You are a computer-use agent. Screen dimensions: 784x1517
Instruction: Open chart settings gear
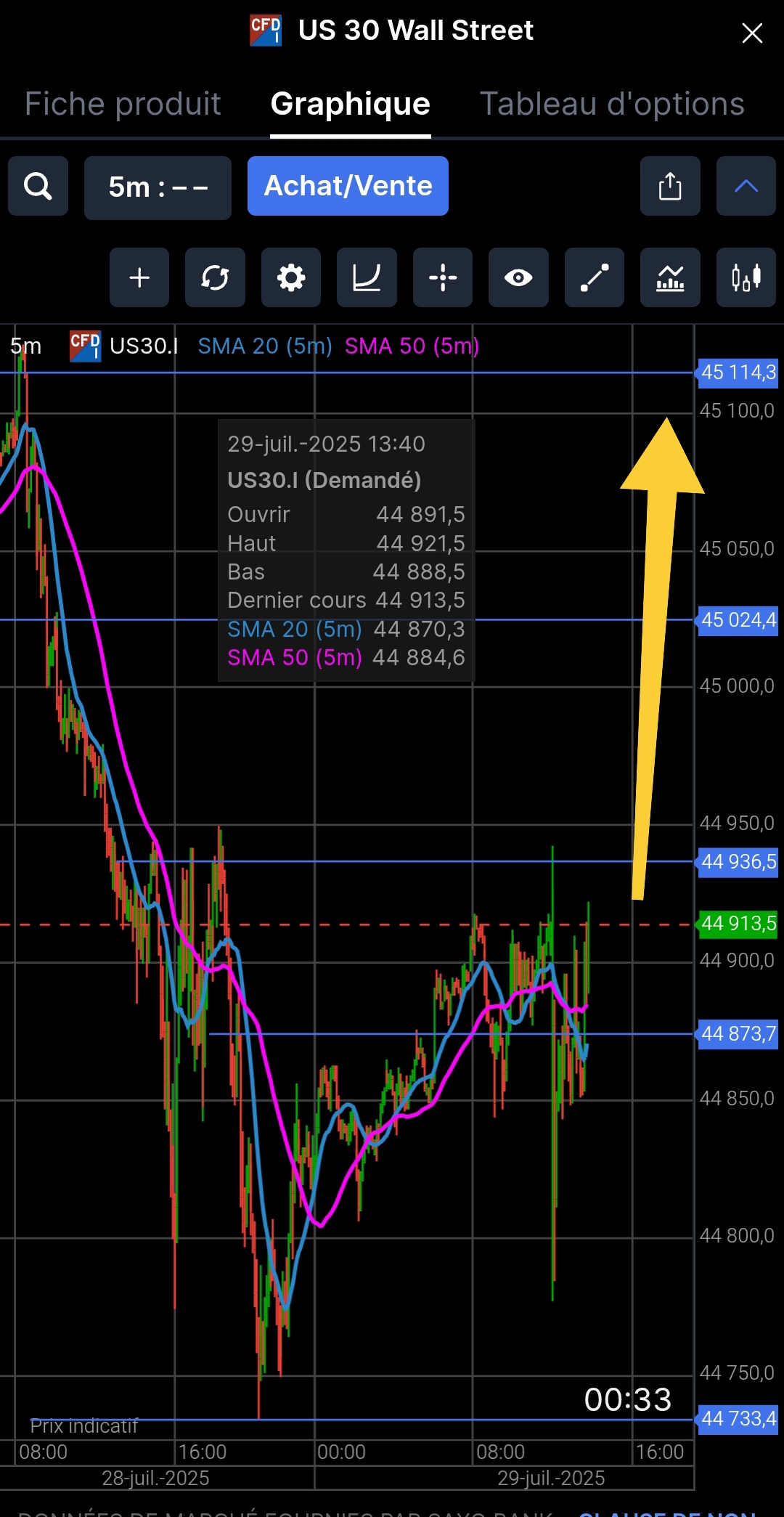pos(291,277)
